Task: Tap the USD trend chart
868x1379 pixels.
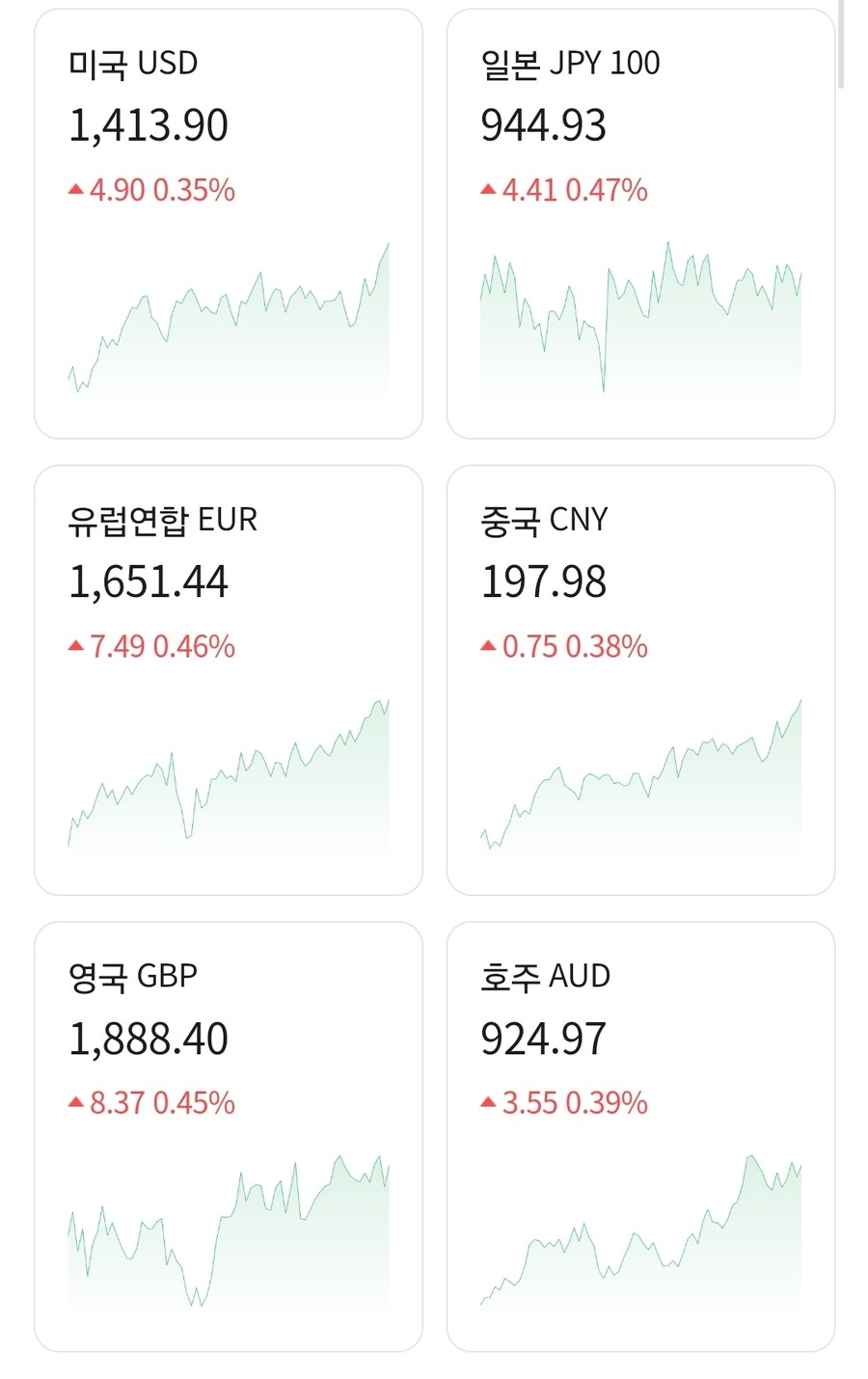Action: tap(228, 318)
